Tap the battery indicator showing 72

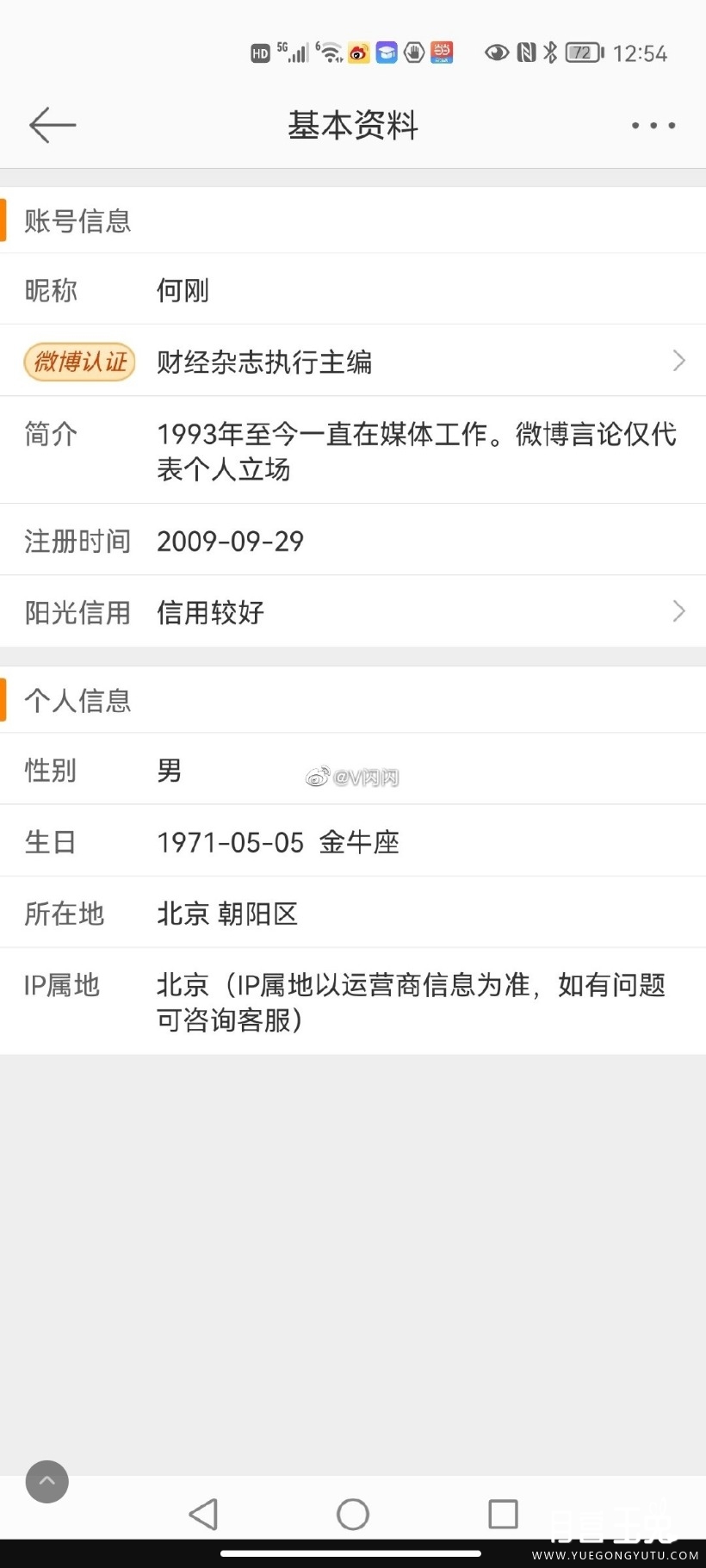pos(581,52)
